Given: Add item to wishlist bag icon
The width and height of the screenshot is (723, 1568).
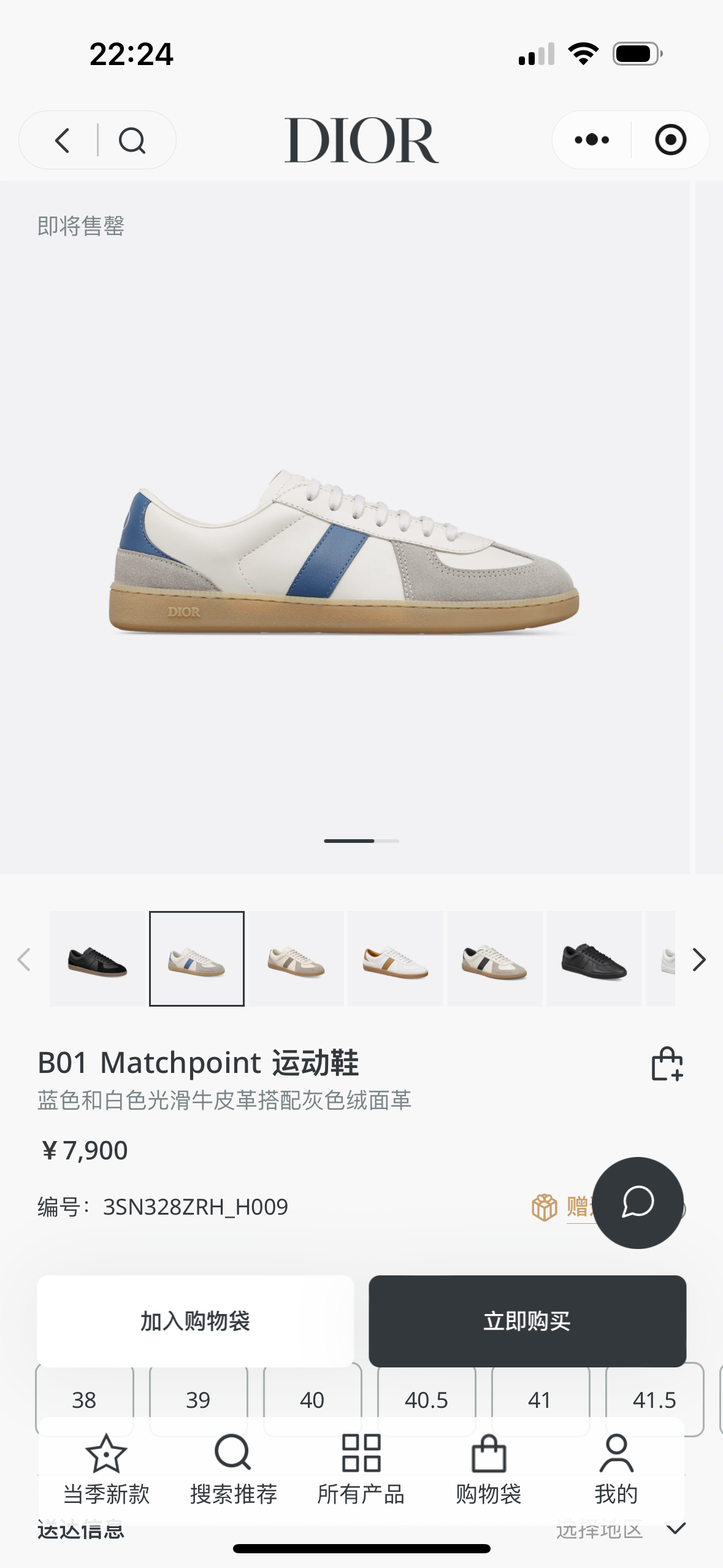Looking at the screenshot, I should 667,1064.
